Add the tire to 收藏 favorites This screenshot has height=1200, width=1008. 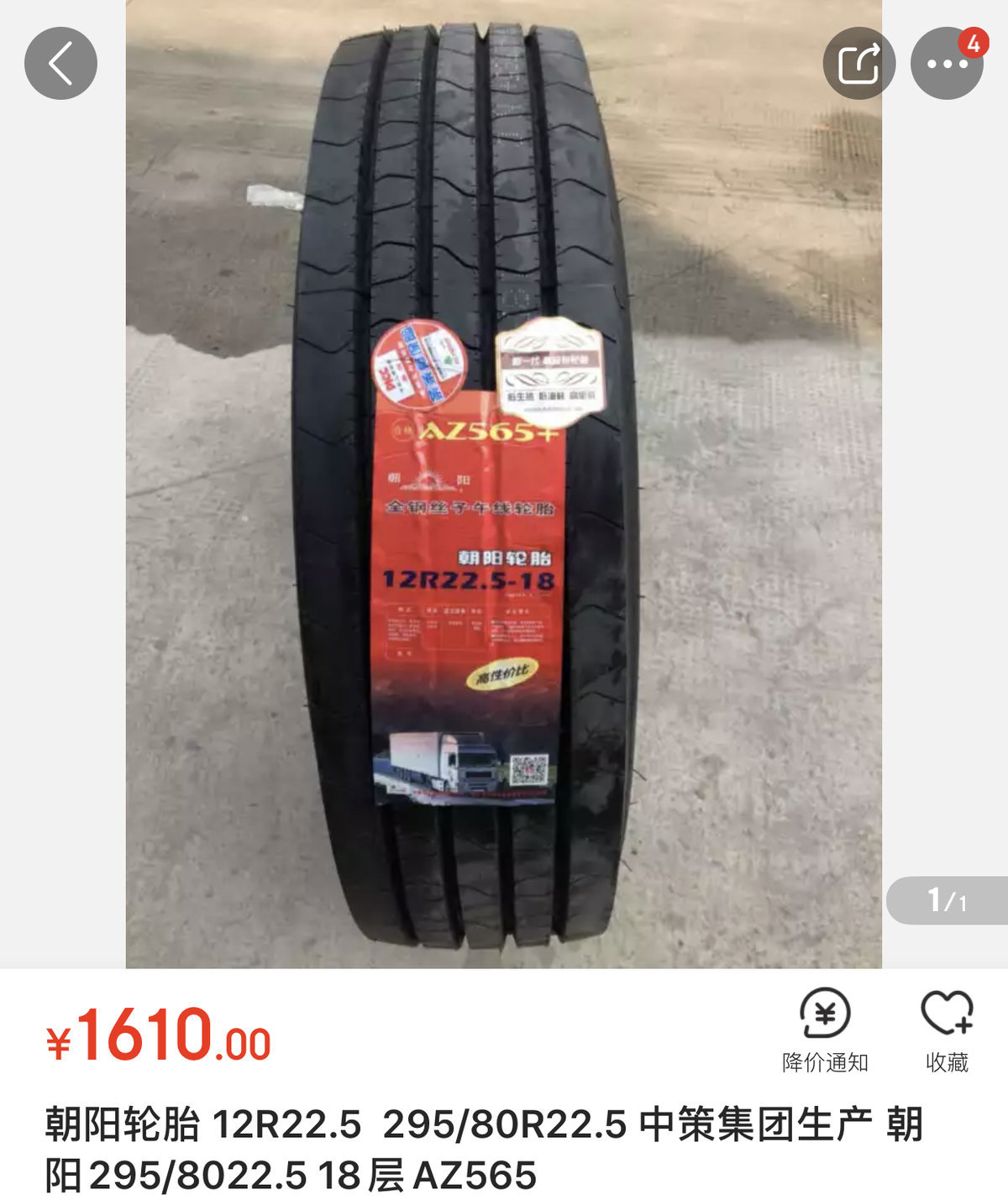[x=947, y=1030]
